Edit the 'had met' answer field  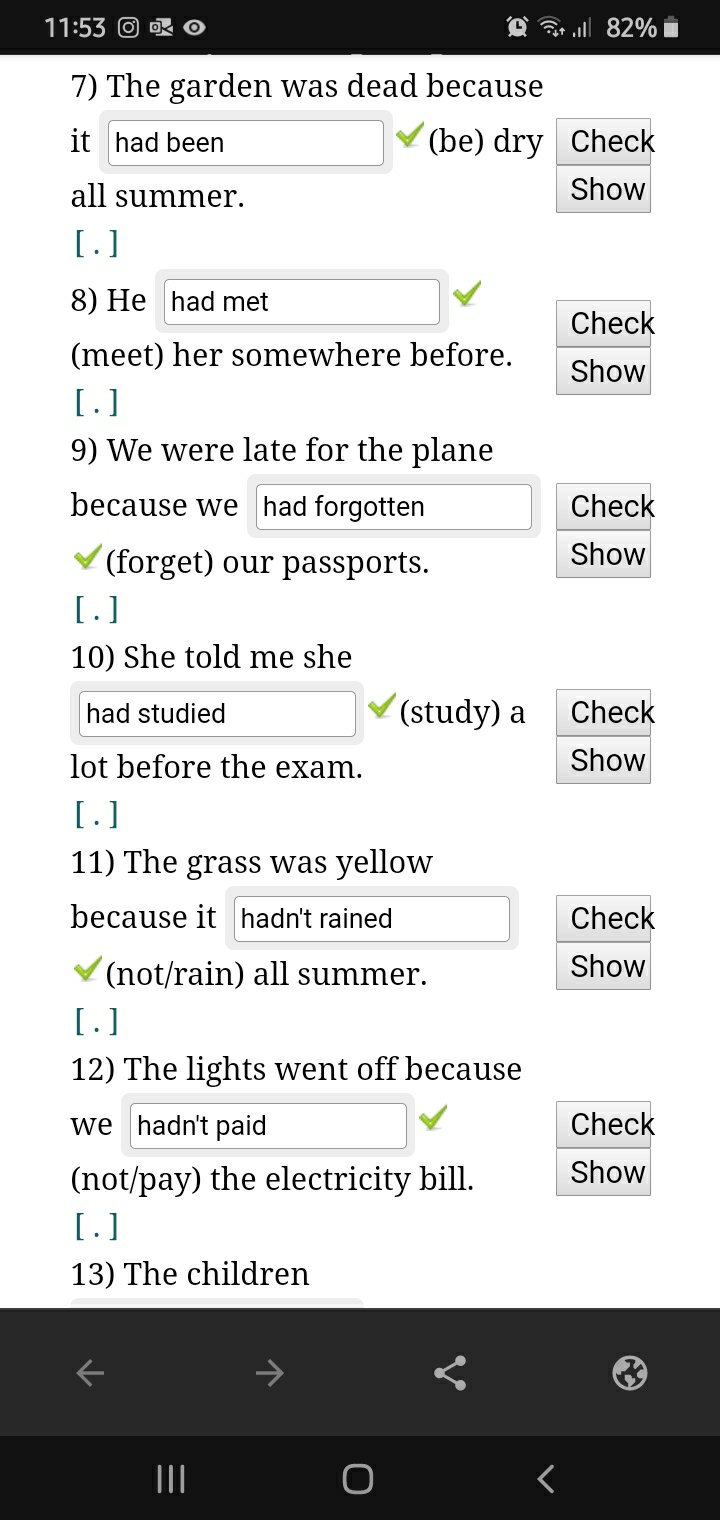click(301, 302)
